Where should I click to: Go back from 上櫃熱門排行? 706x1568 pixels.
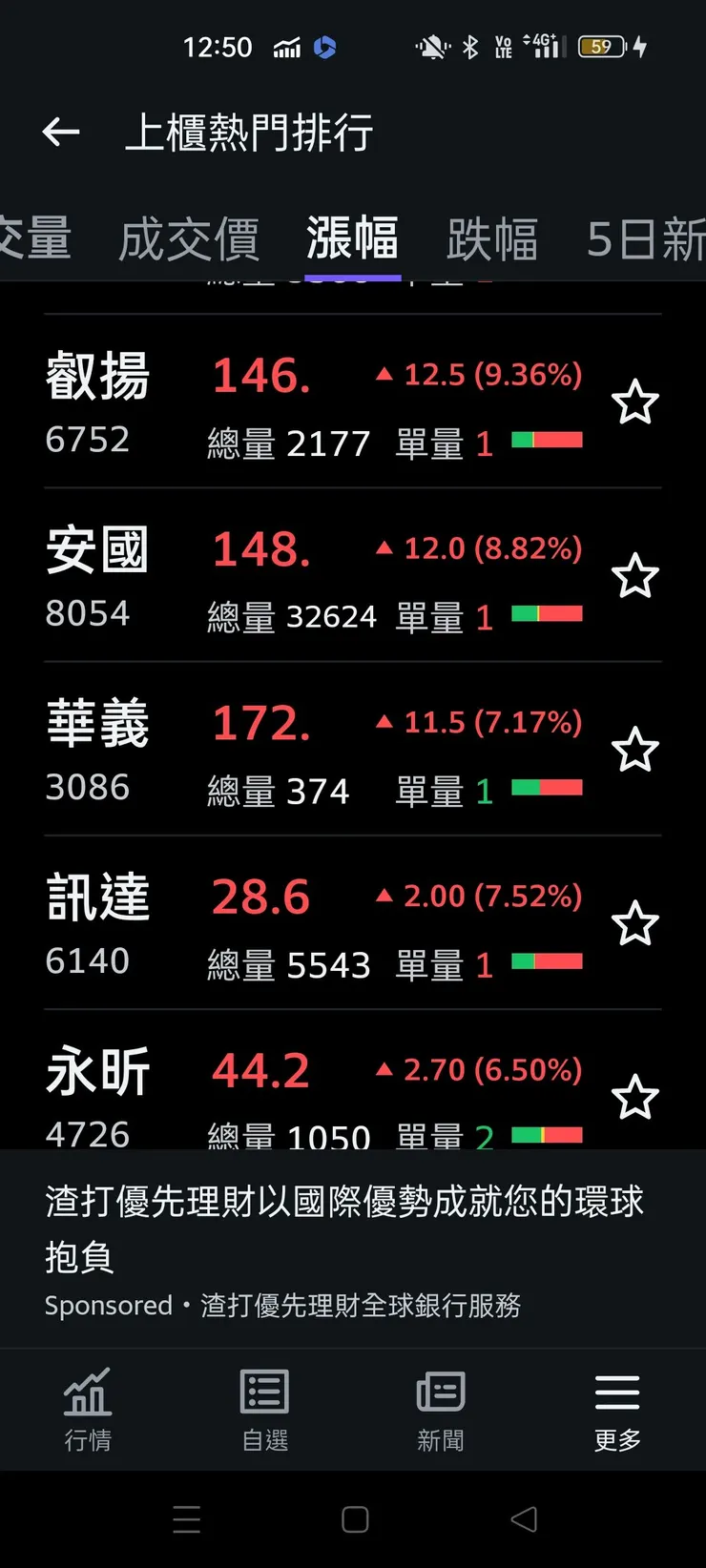61,132
